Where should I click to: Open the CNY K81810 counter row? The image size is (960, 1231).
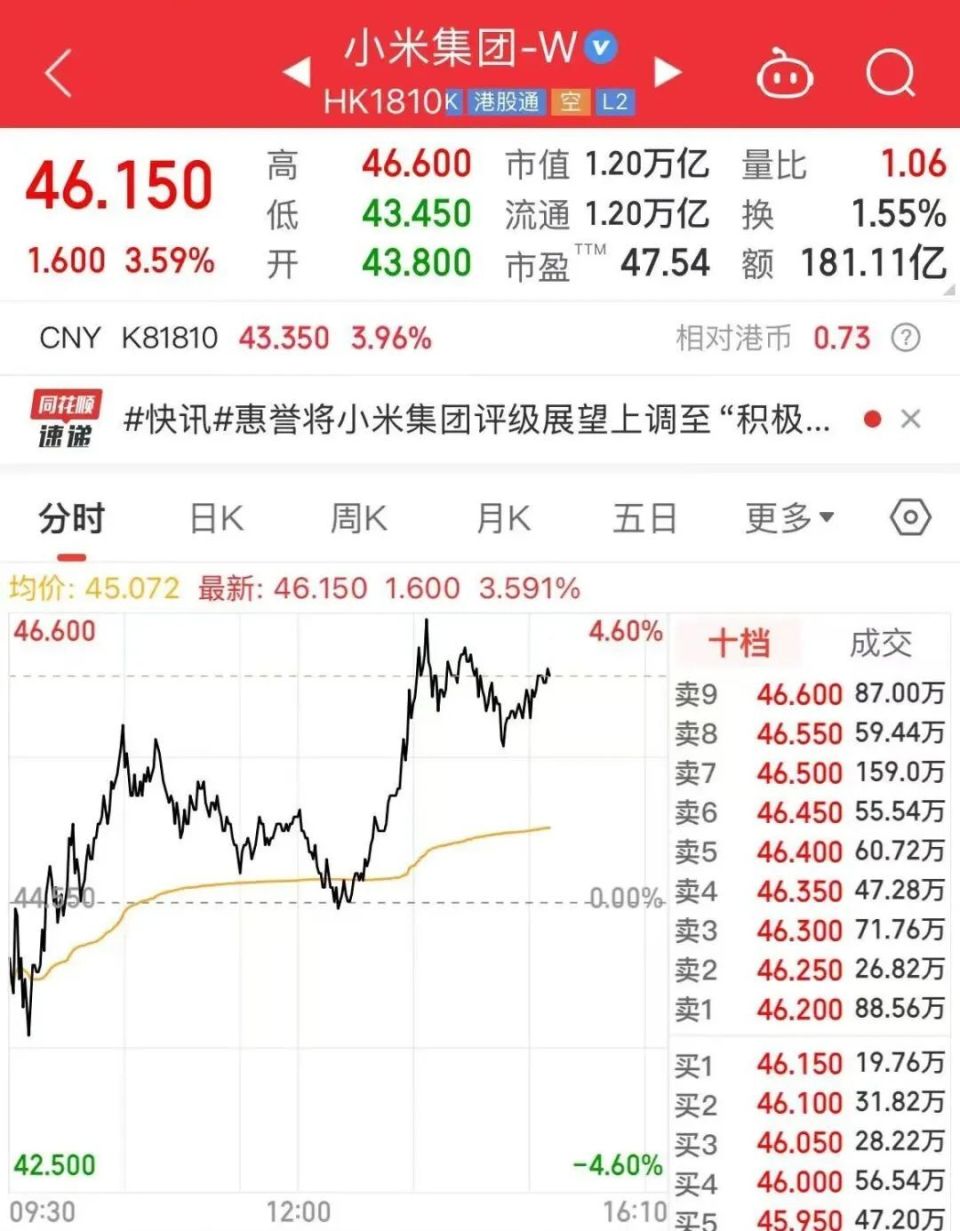235,338
